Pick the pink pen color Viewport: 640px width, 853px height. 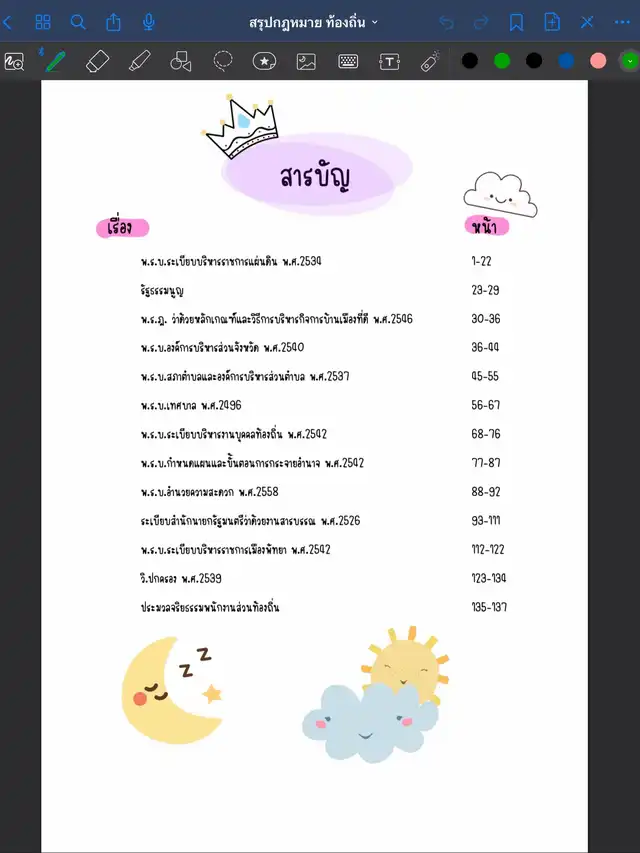pos(598,61)
